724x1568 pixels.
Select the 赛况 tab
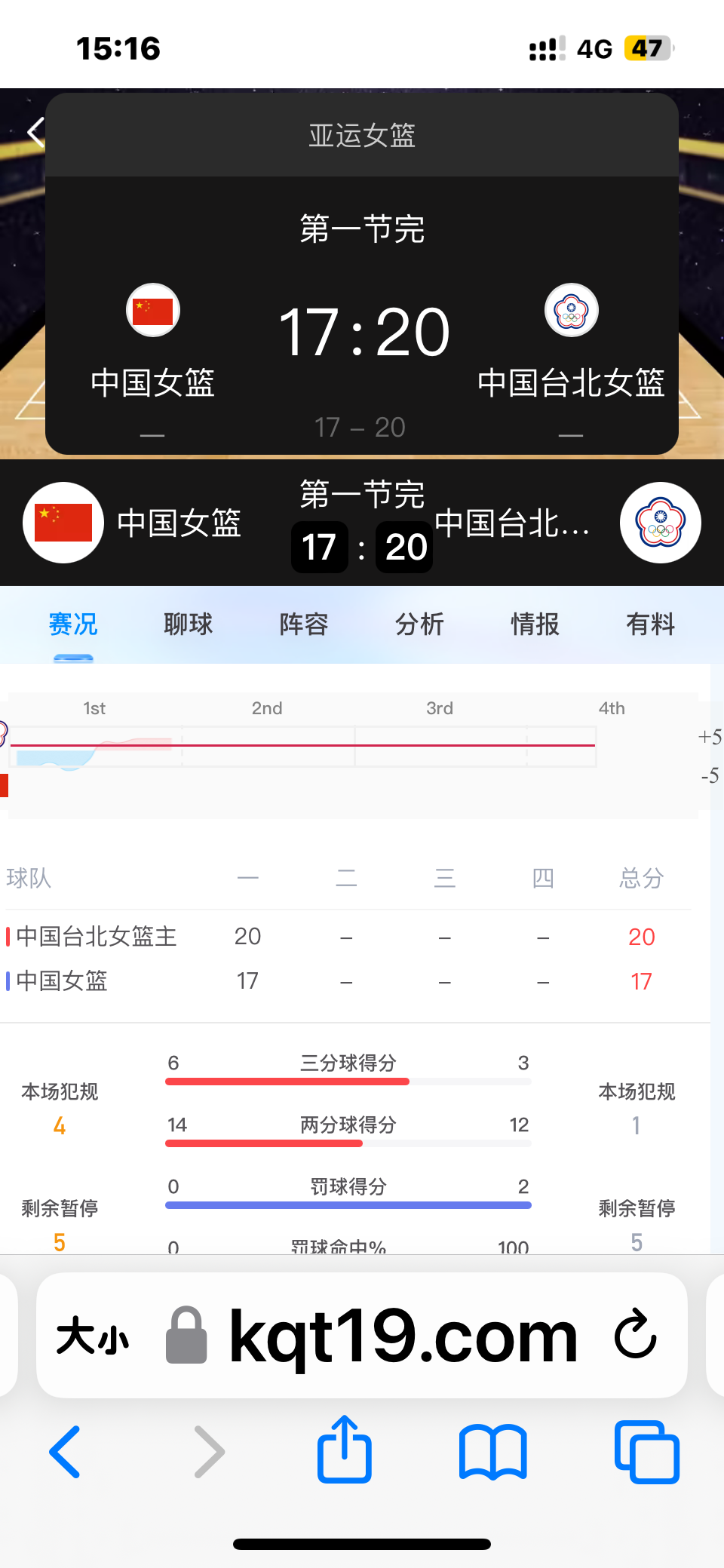[73, 624]
